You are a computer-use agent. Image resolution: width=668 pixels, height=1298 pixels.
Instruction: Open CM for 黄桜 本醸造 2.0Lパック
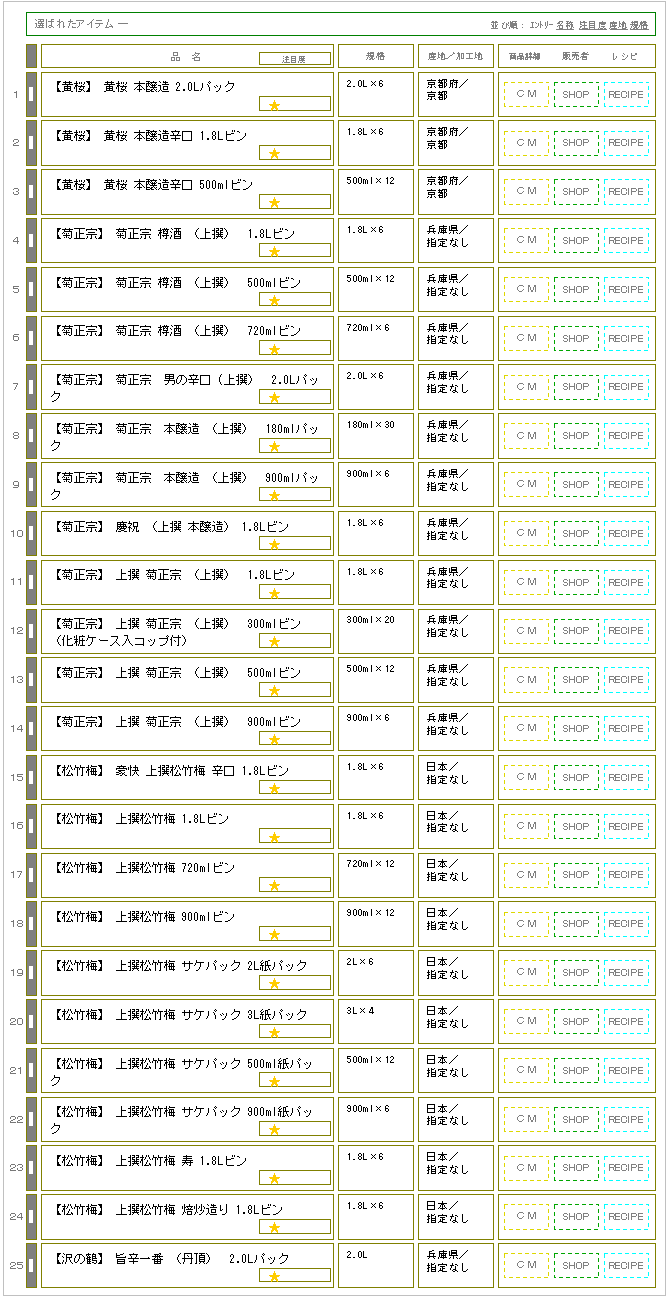(526, 94)
